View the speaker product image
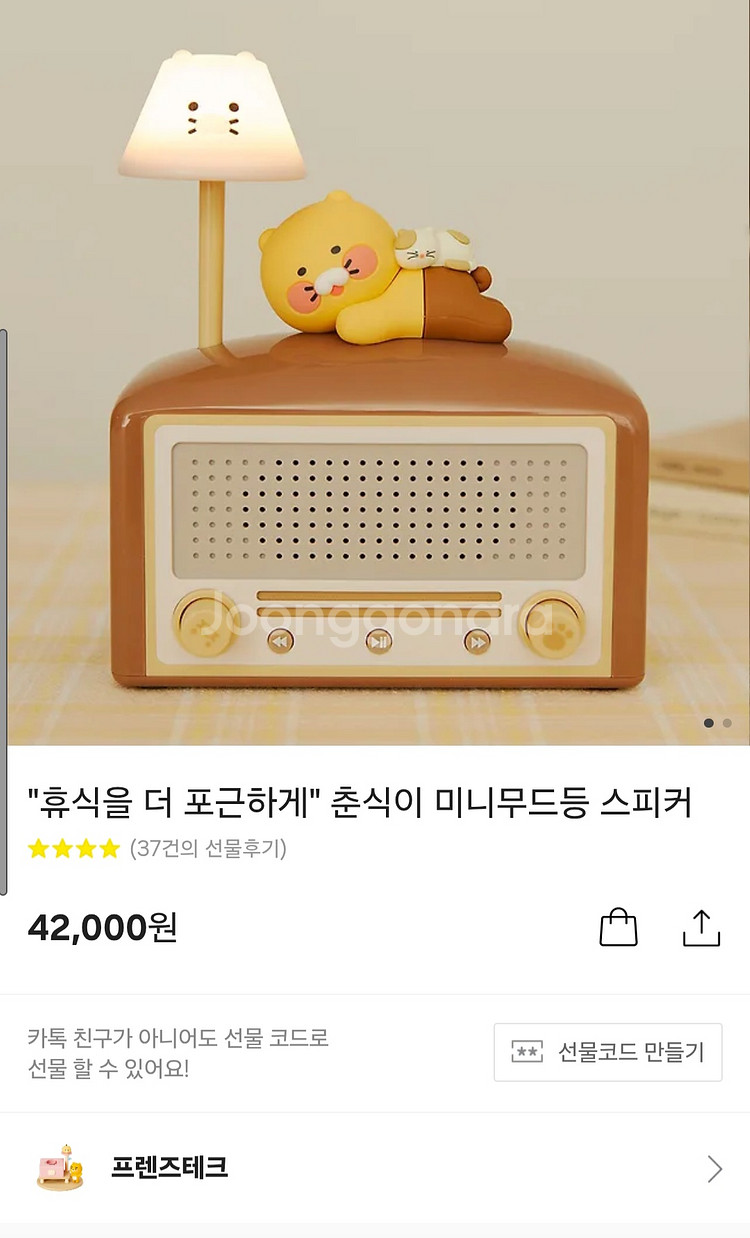750x1238 pixels. coord(375,372)
